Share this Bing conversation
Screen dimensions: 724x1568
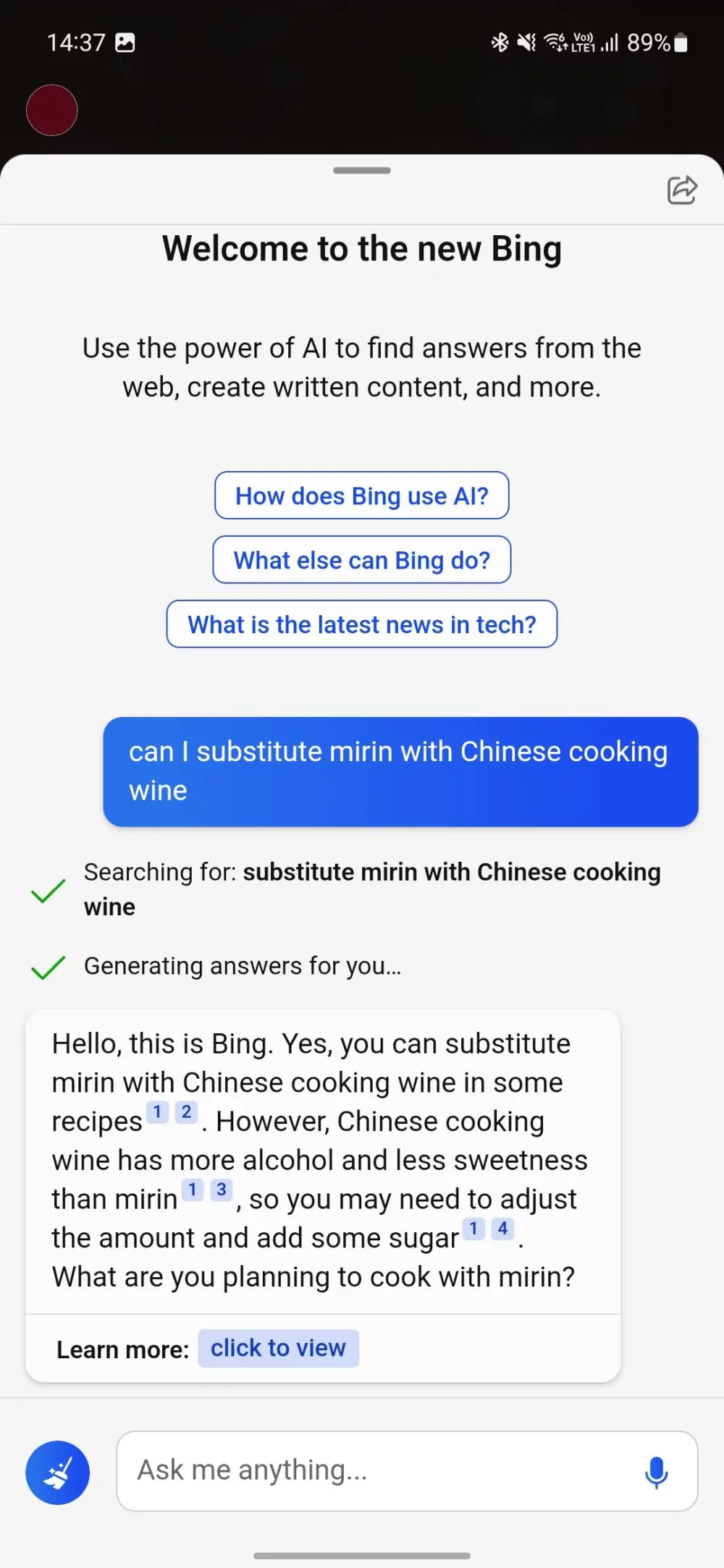click(681, 190)
